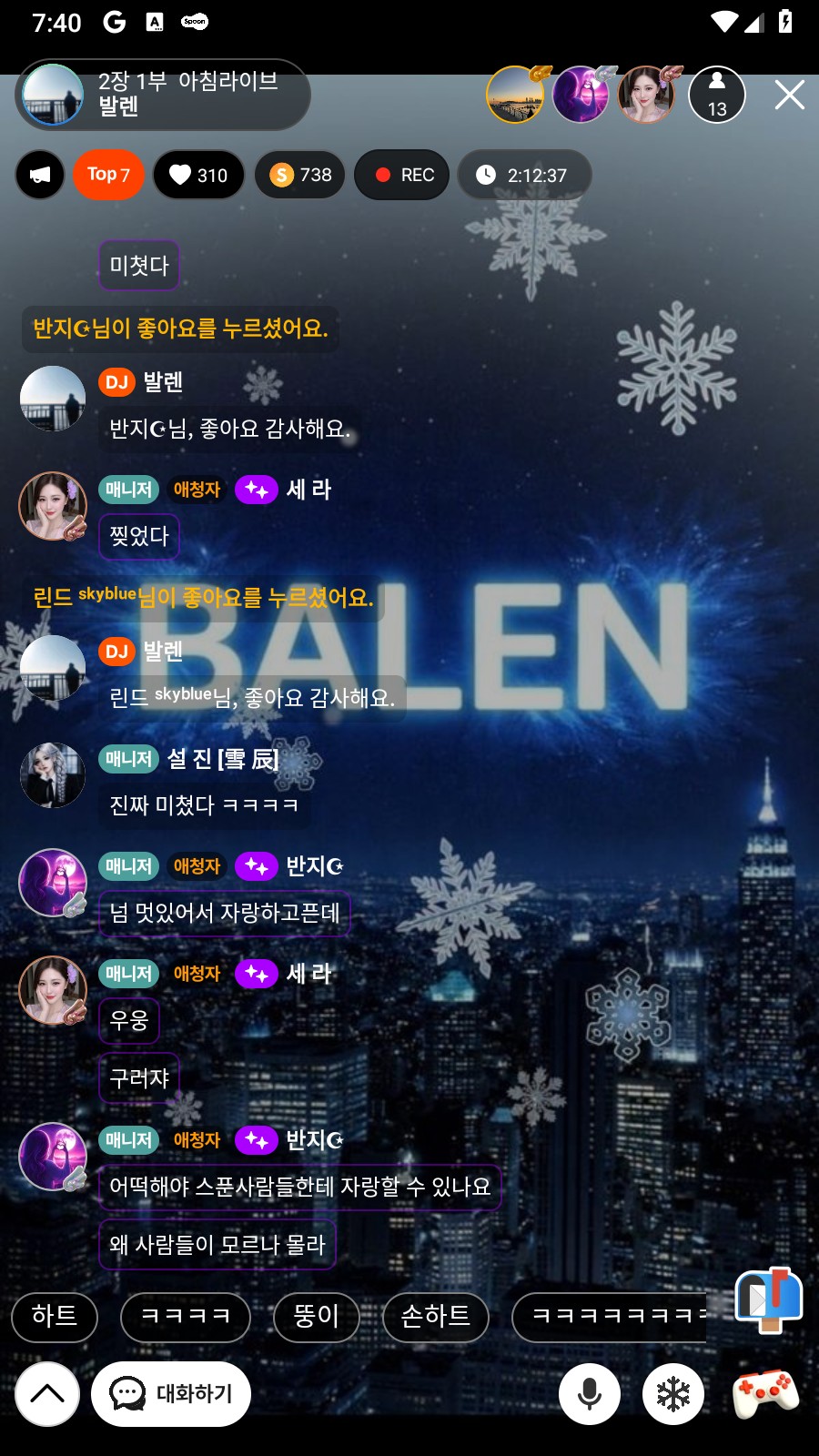Send the long ㅋㅋㅋㅋㅋㅋㅋㅋ quick reply

pyautogui.click(x=610, y=1316)
